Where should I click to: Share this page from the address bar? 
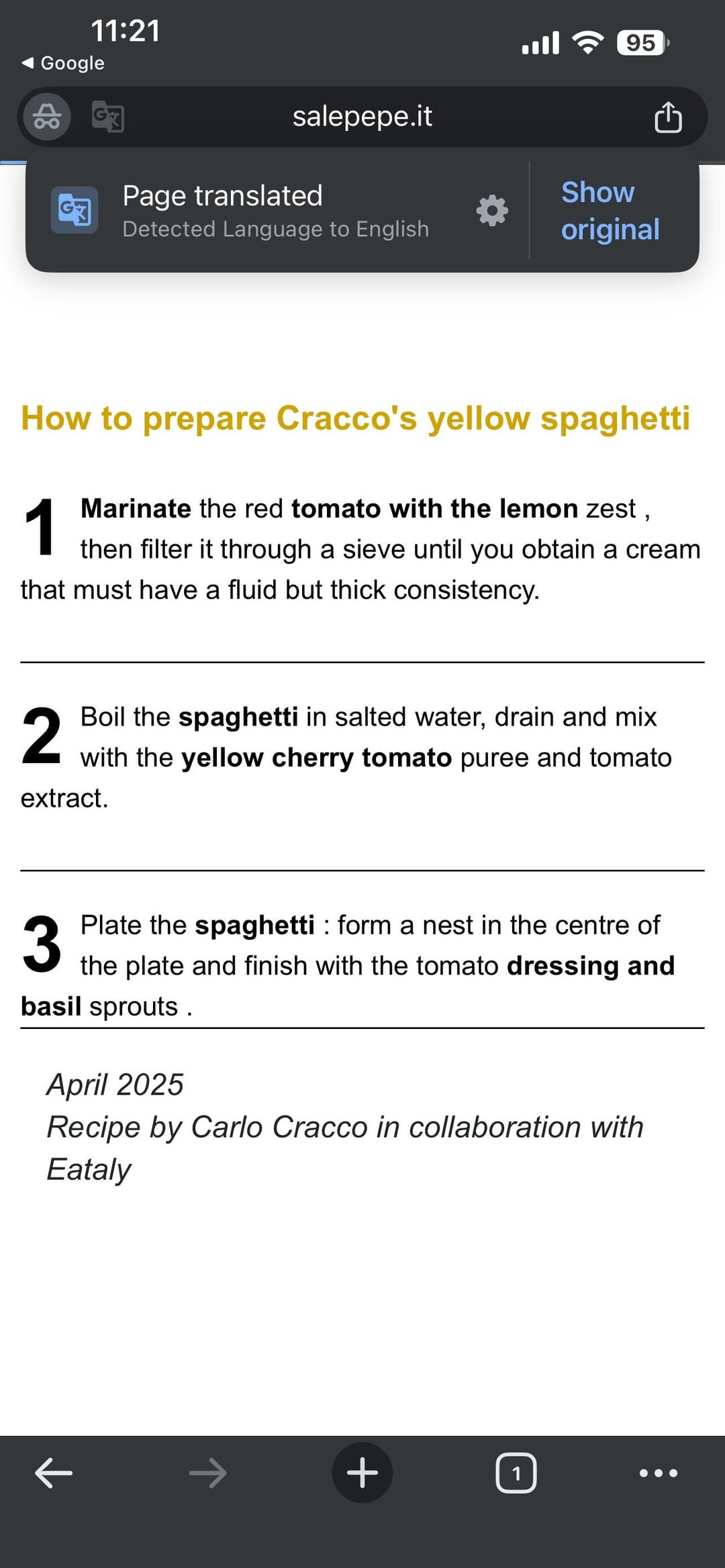click(x=667, y=117)
